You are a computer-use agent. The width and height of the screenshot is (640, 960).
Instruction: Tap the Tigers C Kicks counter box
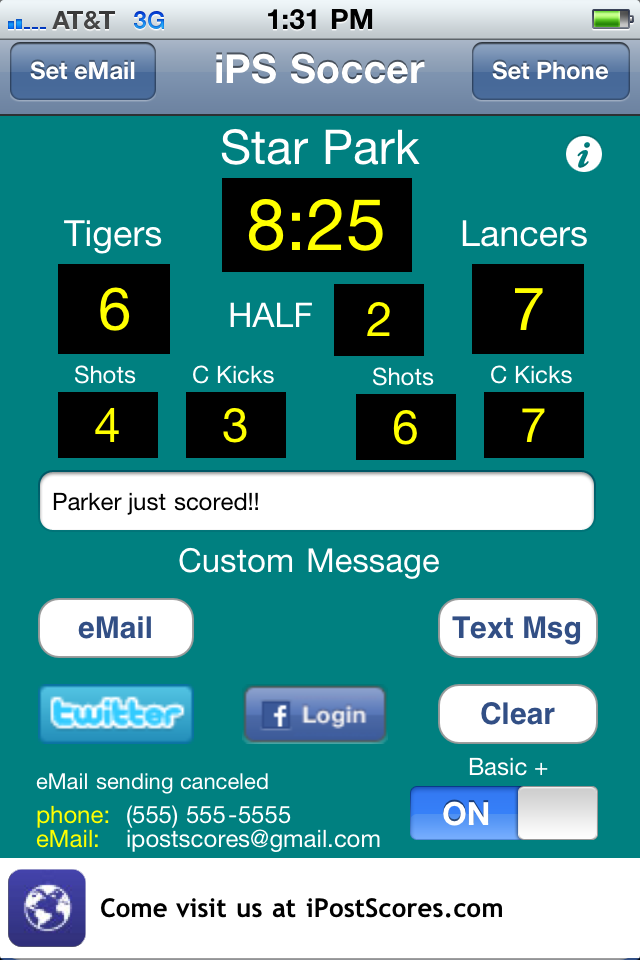[x=235, y=425]
